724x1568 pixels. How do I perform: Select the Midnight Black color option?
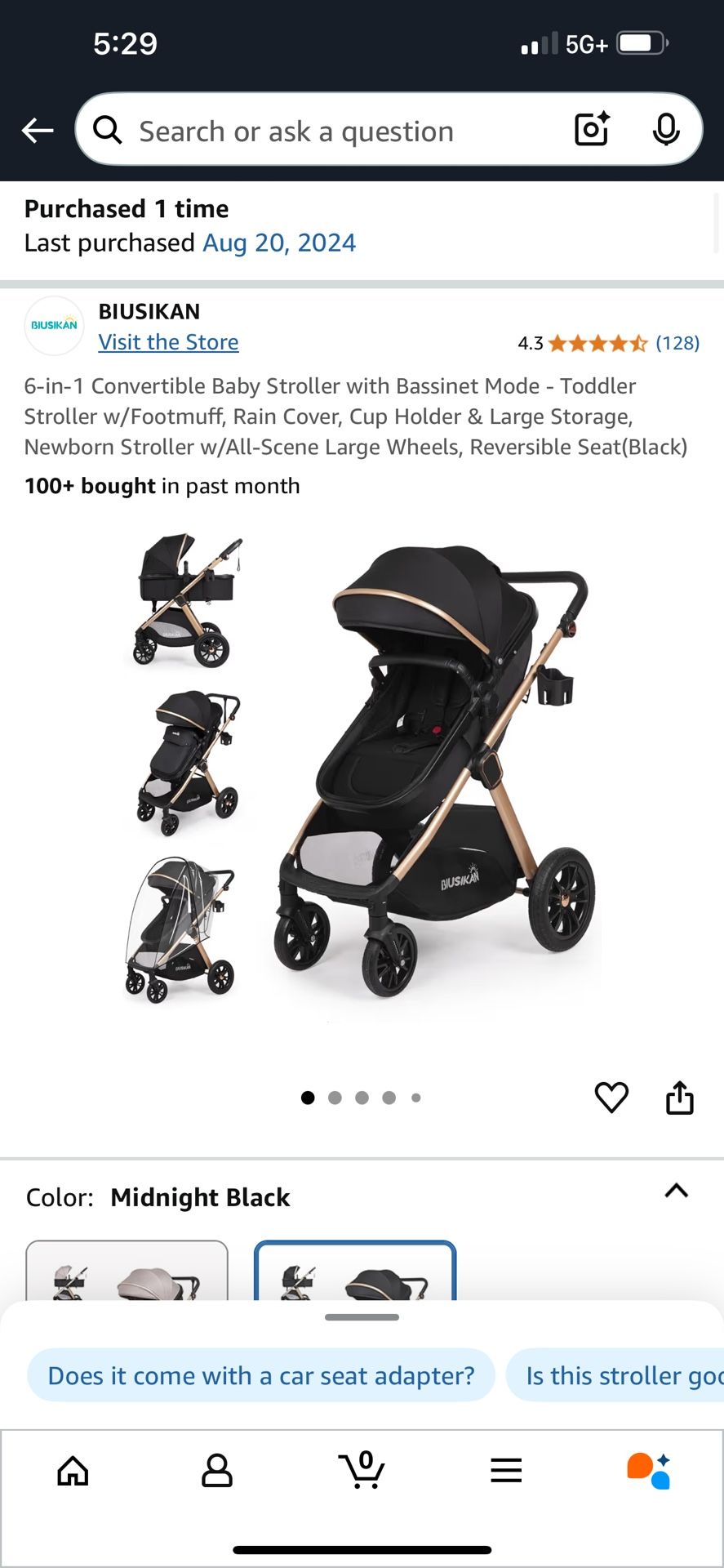355,1272
